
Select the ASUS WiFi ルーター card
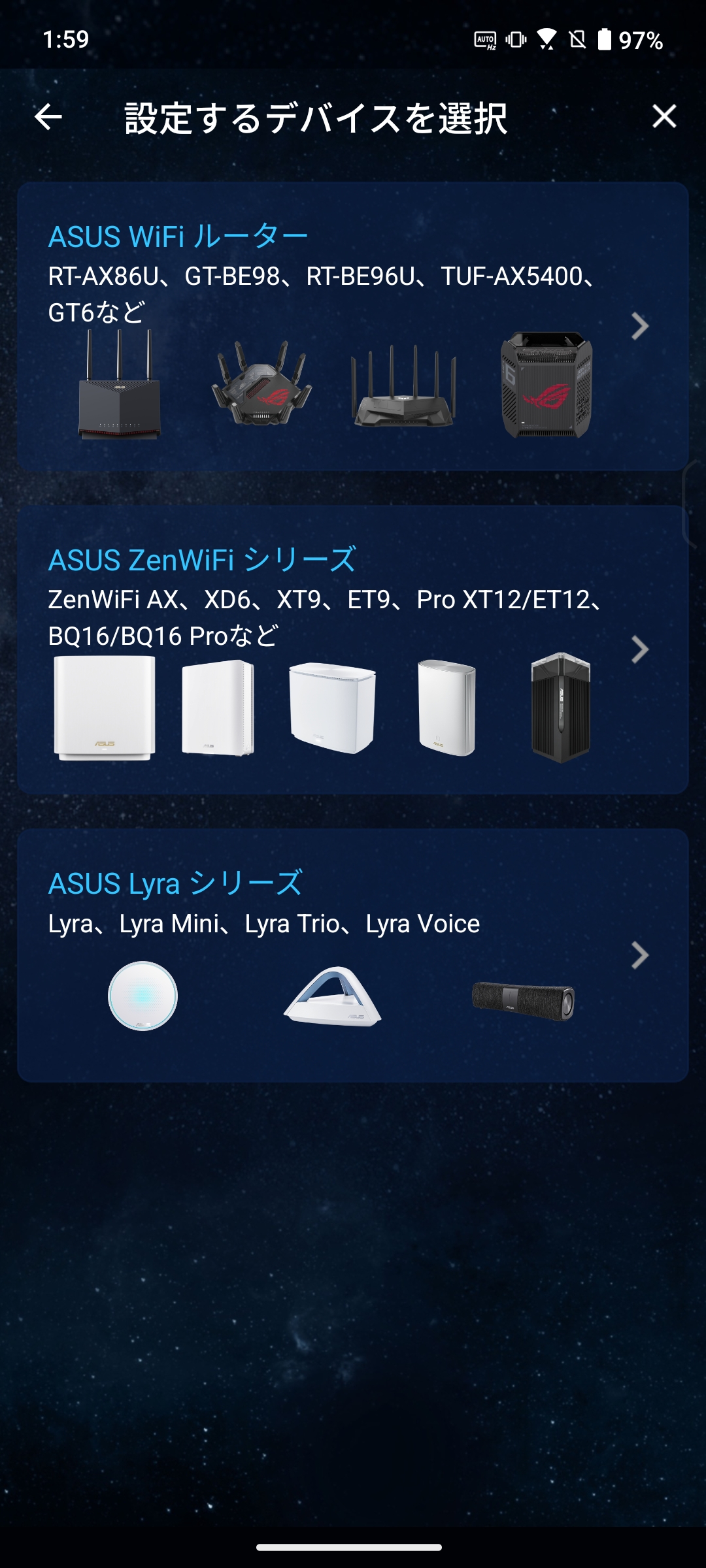(x=353, y=327)
